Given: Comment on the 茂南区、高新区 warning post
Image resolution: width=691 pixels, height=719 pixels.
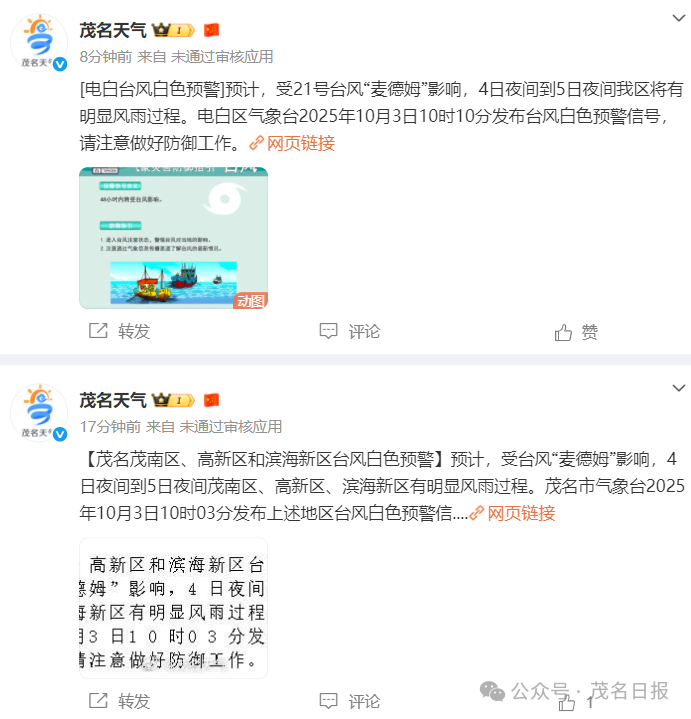Looking at the screenshot, I should 350,700.
